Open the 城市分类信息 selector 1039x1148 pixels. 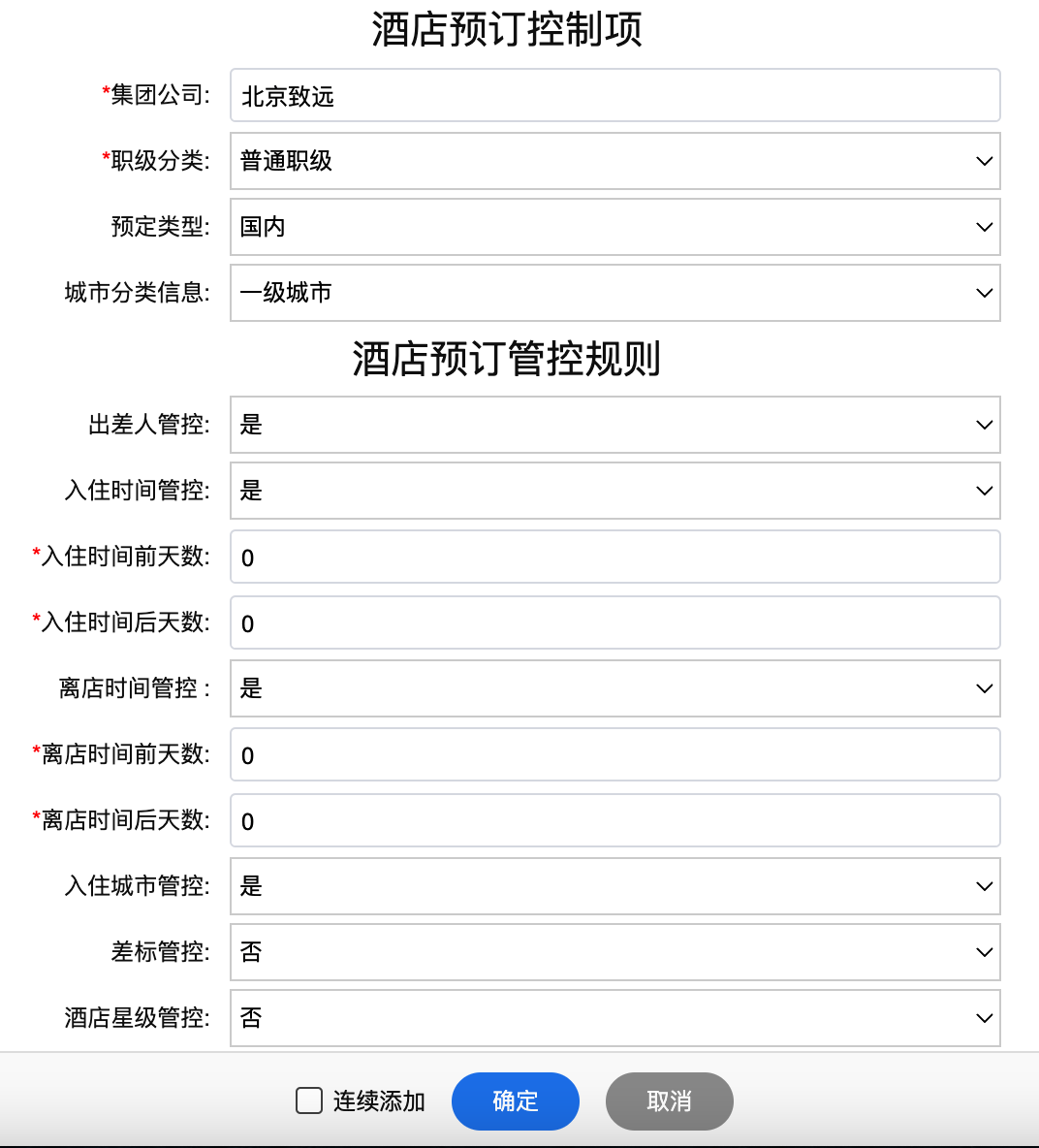[614, 293]
